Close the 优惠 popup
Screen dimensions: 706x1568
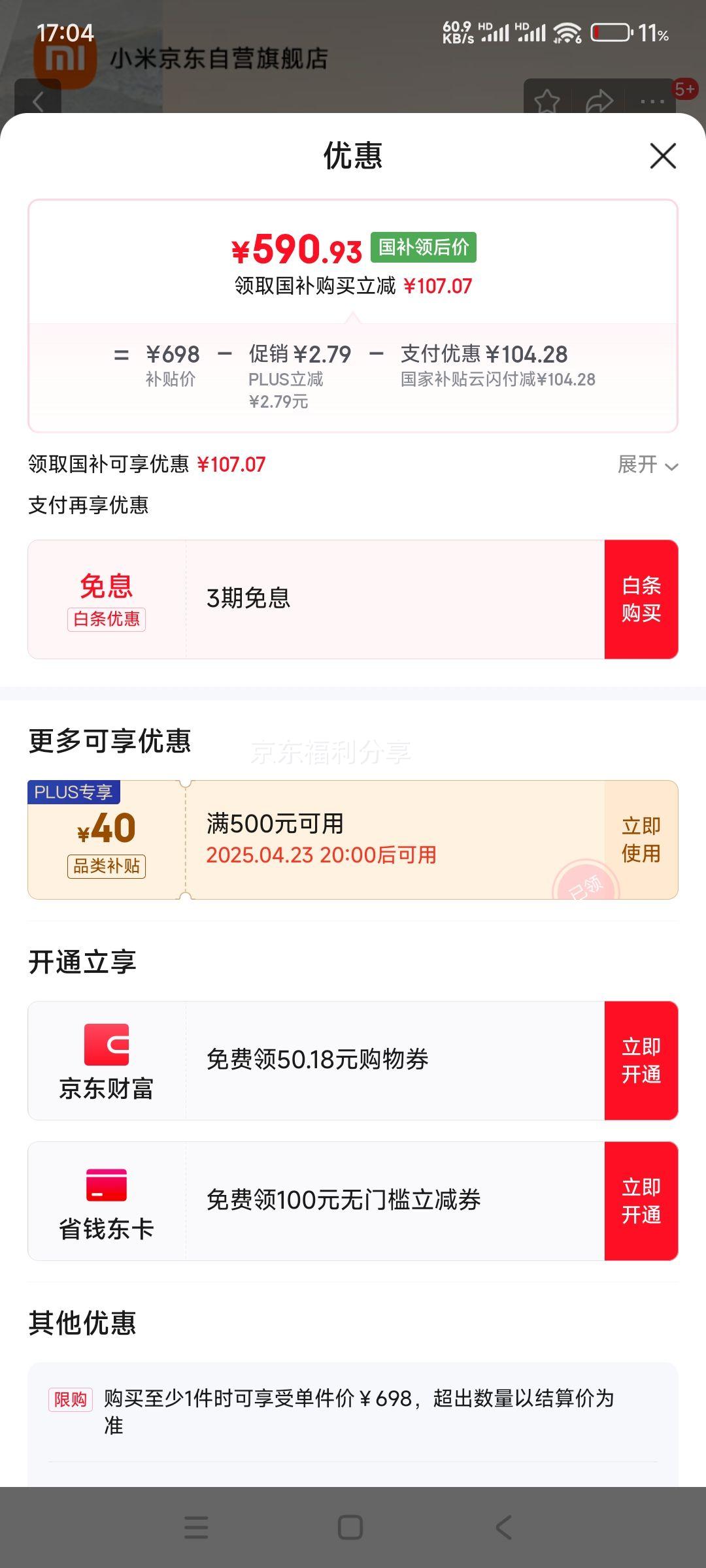(x=663, y=156)
